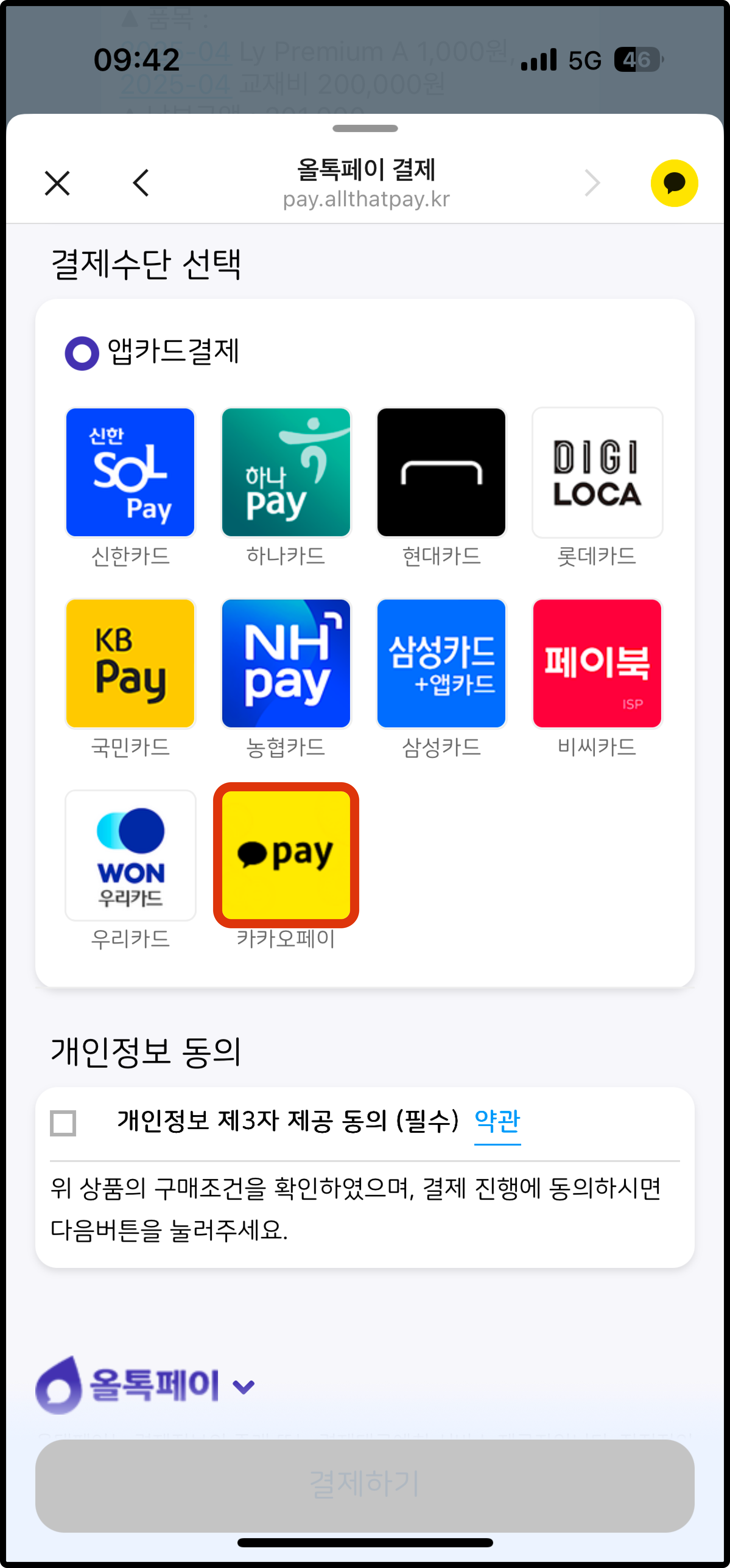The image size is (730, 1568).
Task: Select 카카오페이 as payment method
Action: point(286,855)
